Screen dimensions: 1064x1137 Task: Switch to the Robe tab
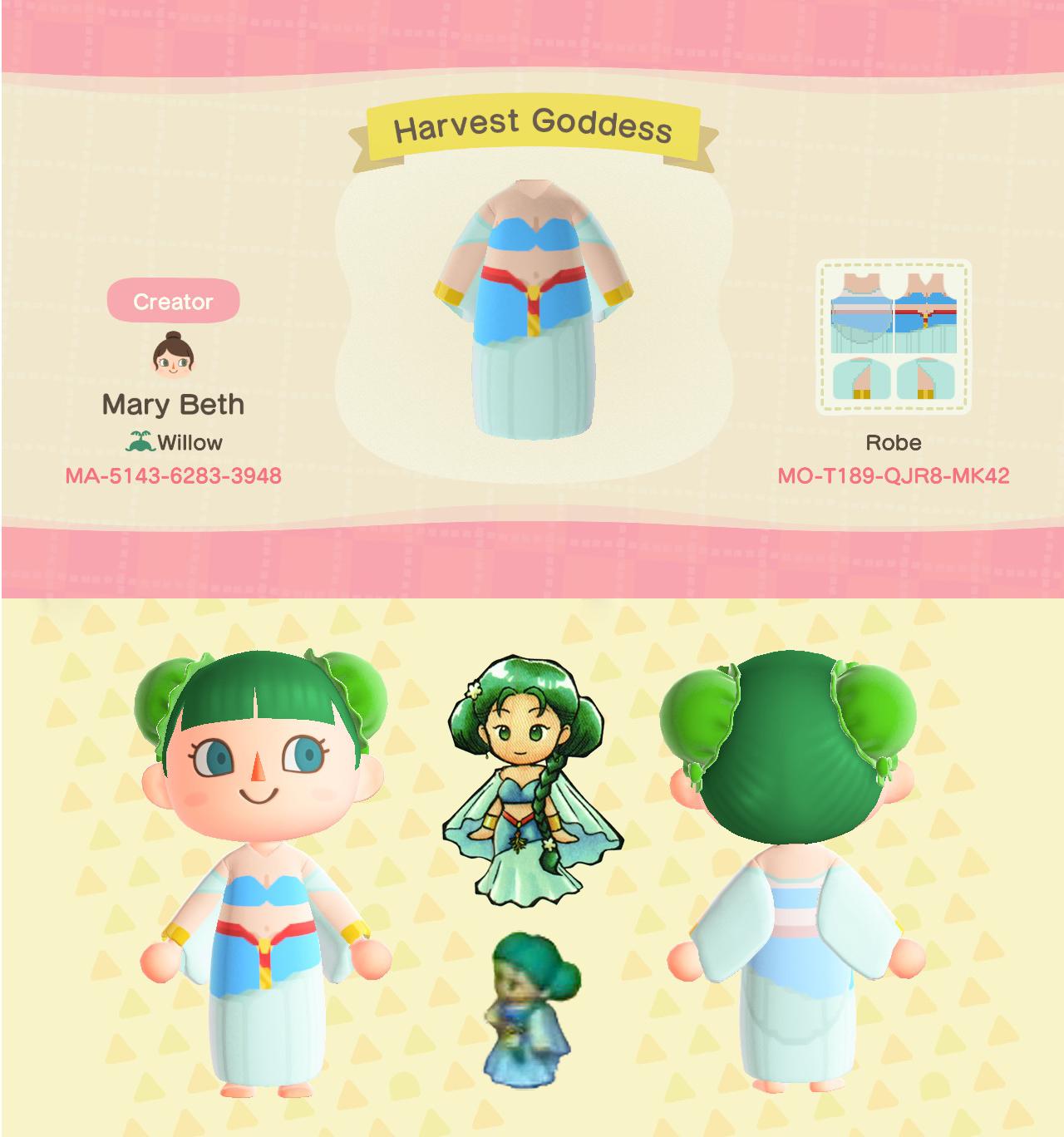click(892, 445)
